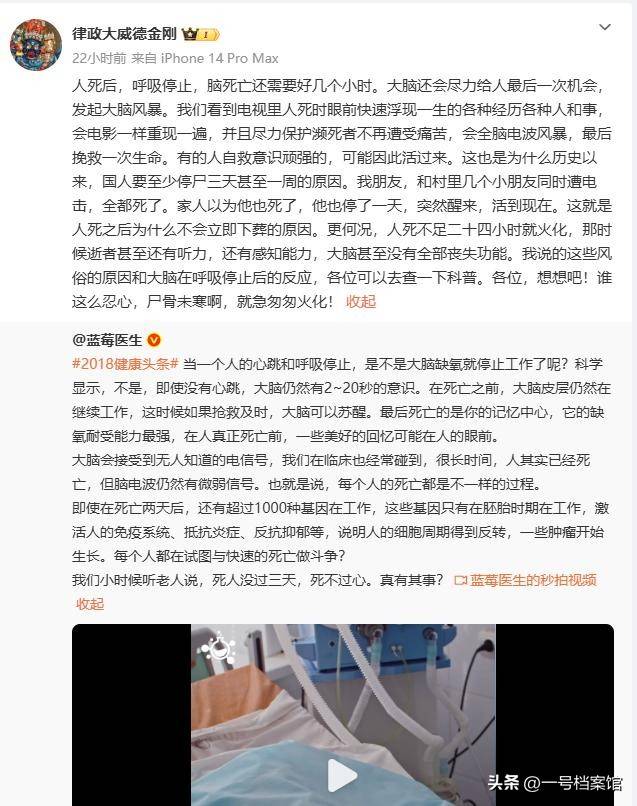Open @蓝莓医生's profile
This screenshot has width=637, height=806.
point(108,342)
